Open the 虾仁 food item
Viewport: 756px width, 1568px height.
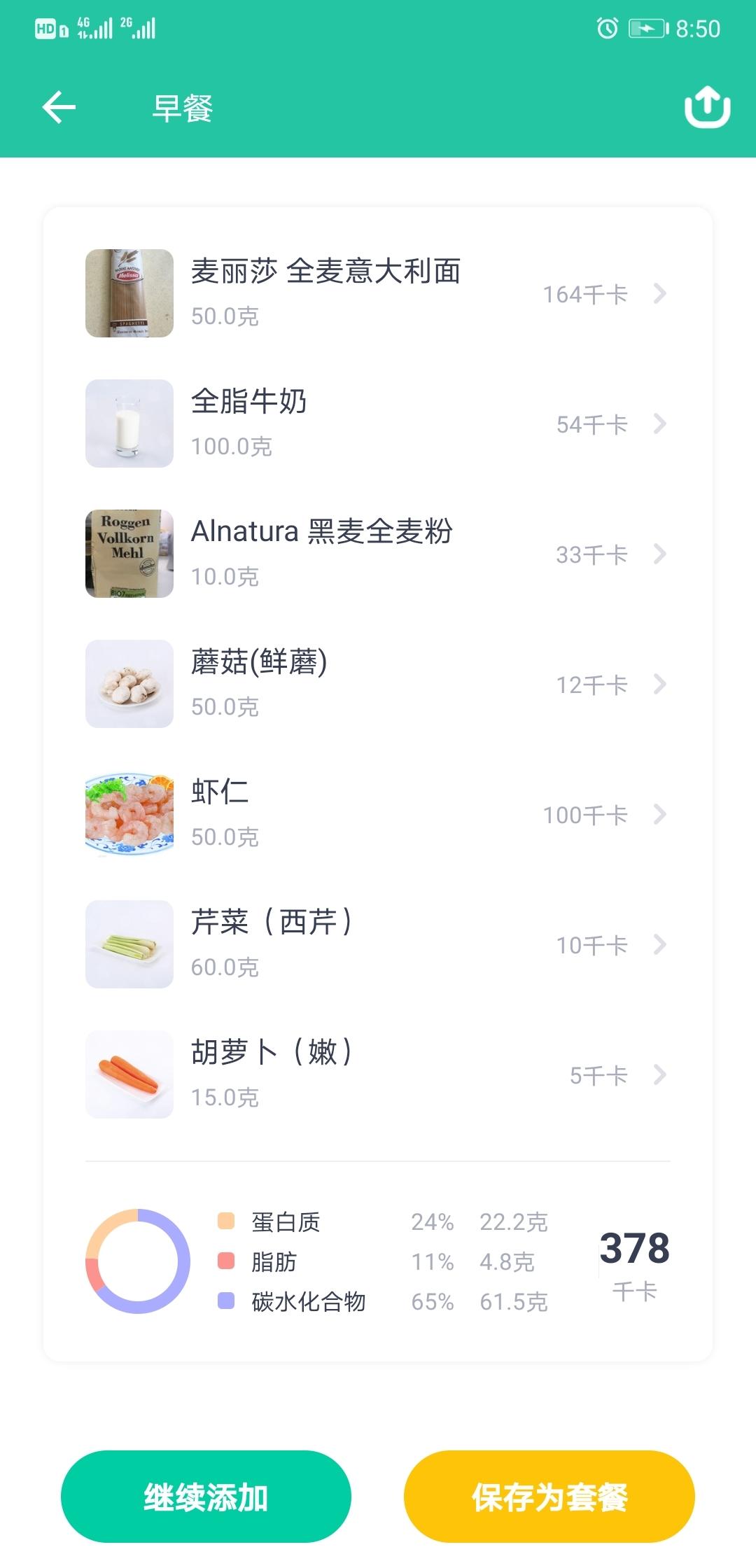click(377, 814)
